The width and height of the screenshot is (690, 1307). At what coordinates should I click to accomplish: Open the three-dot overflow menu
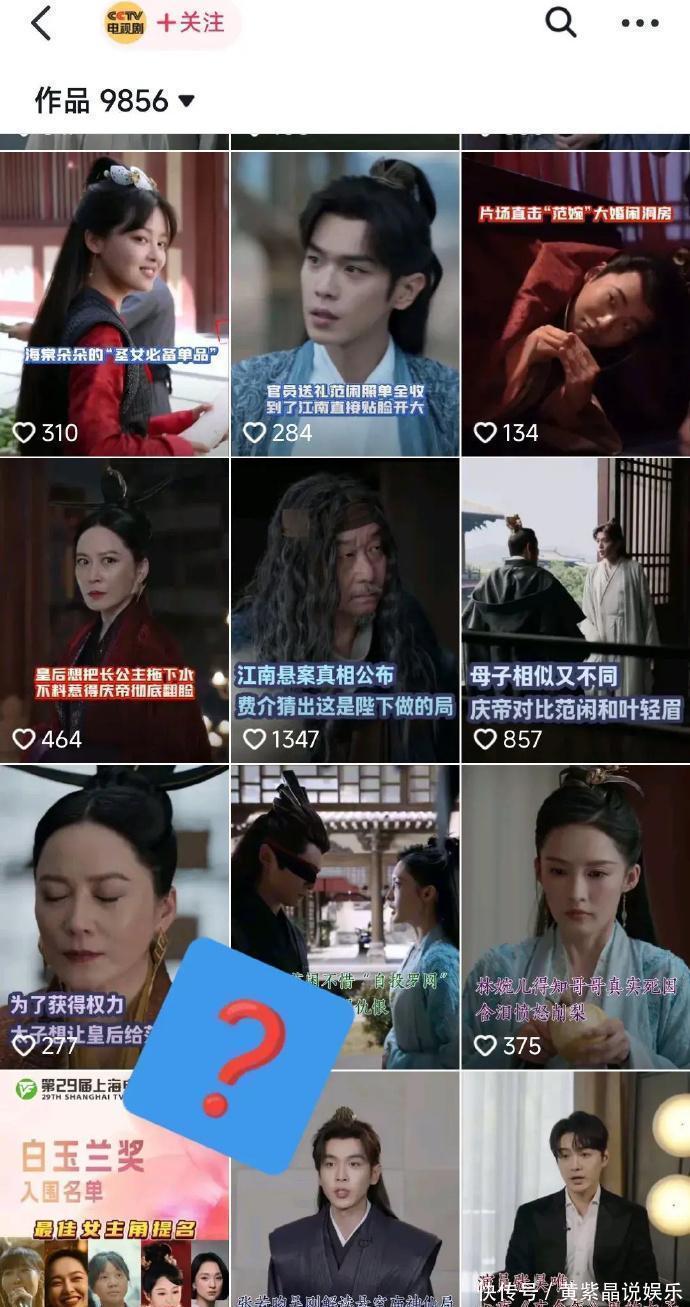click(639, 23)
